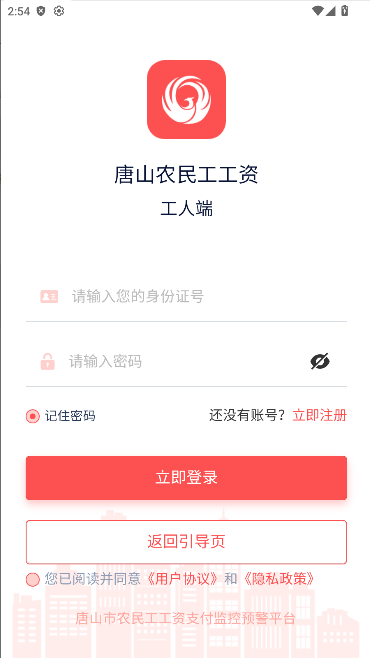Viewport: 370px width, 658px height.
Task: Go back via 返回引导页 button
Action: [x=186, y=542]
